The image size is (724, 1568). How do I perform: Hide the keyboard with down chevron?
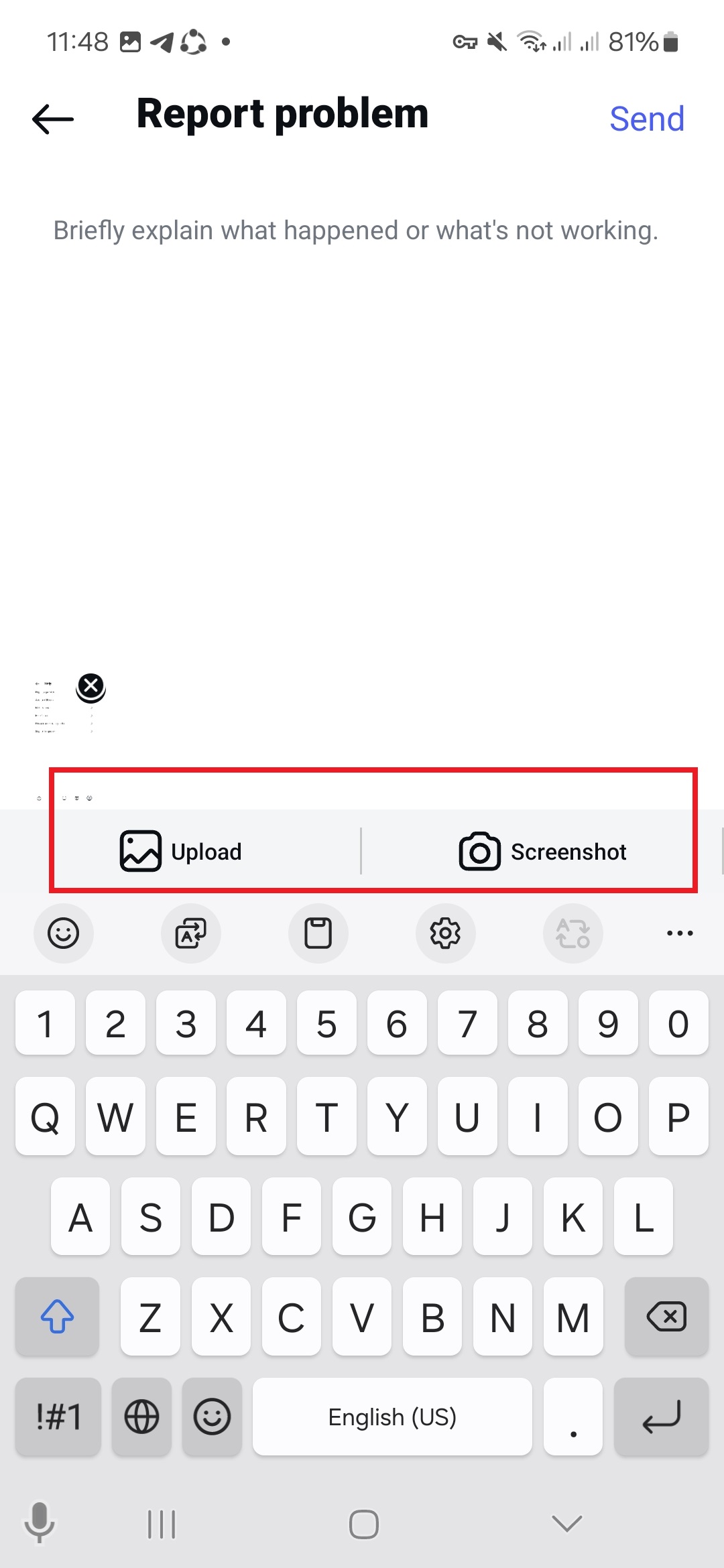coord(567,1524)
